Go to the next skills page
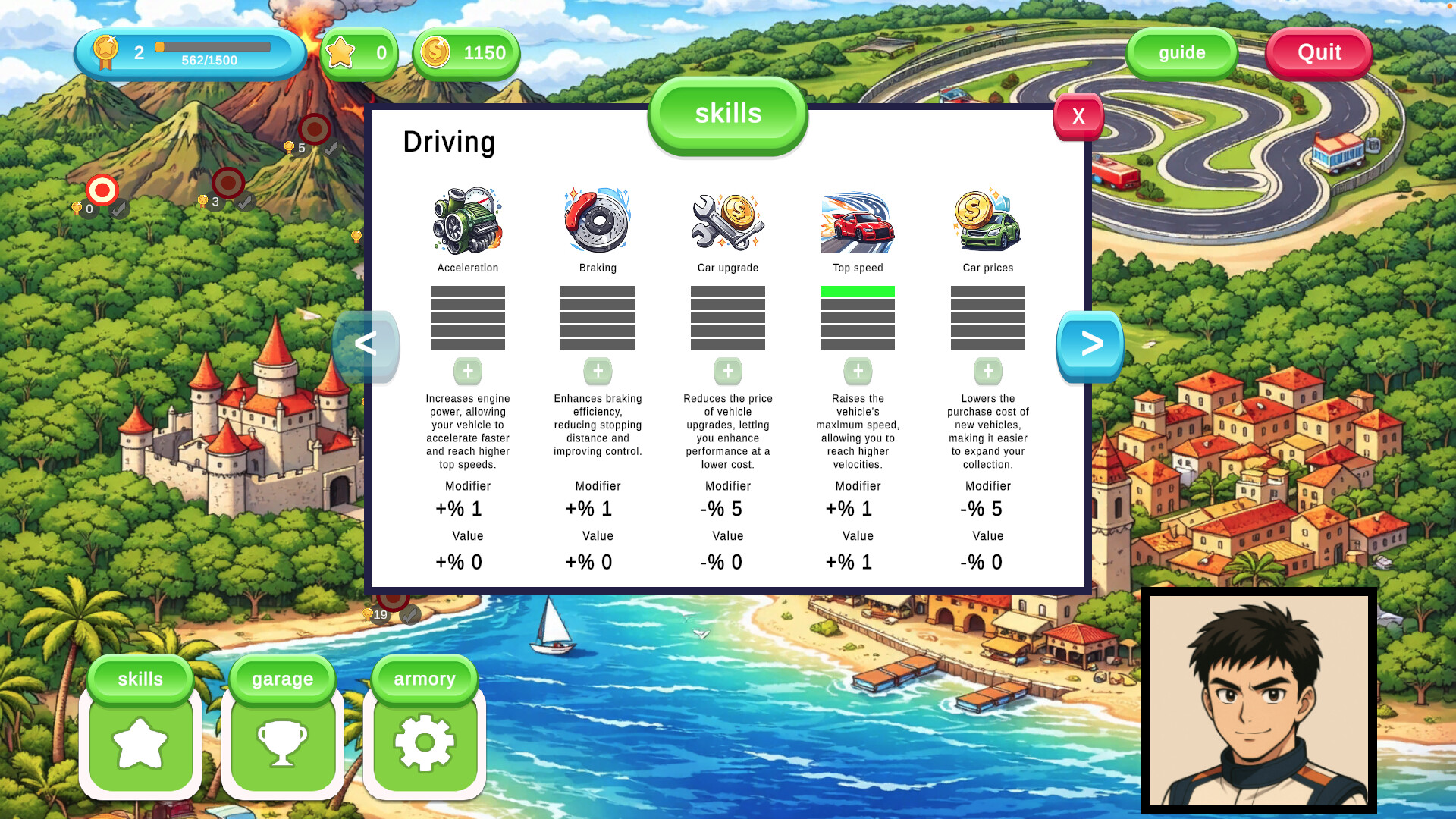 [1090, 344]
